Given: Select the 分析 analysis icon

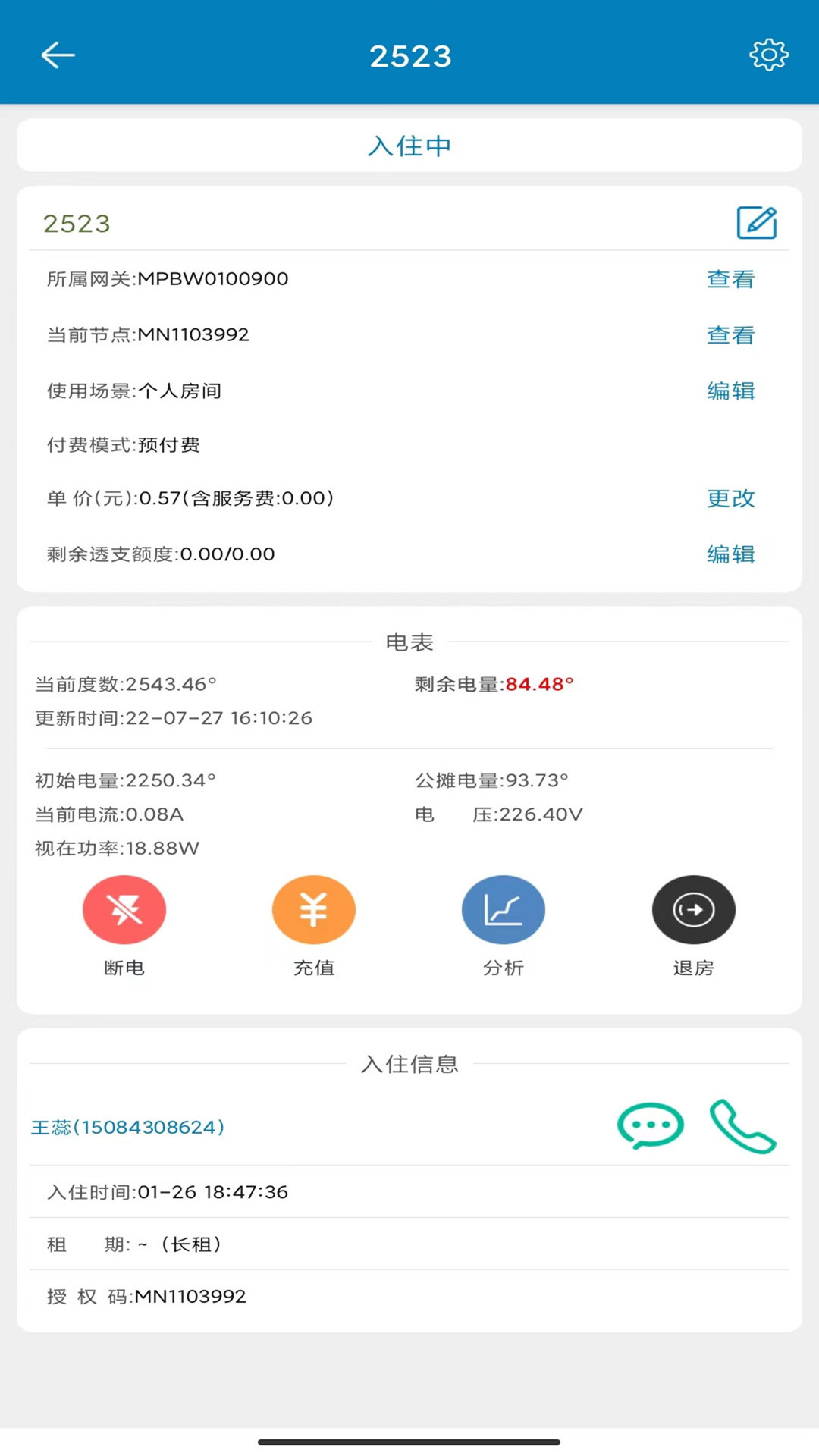Looking at the screenshot, I should click(x=504, y=909).
